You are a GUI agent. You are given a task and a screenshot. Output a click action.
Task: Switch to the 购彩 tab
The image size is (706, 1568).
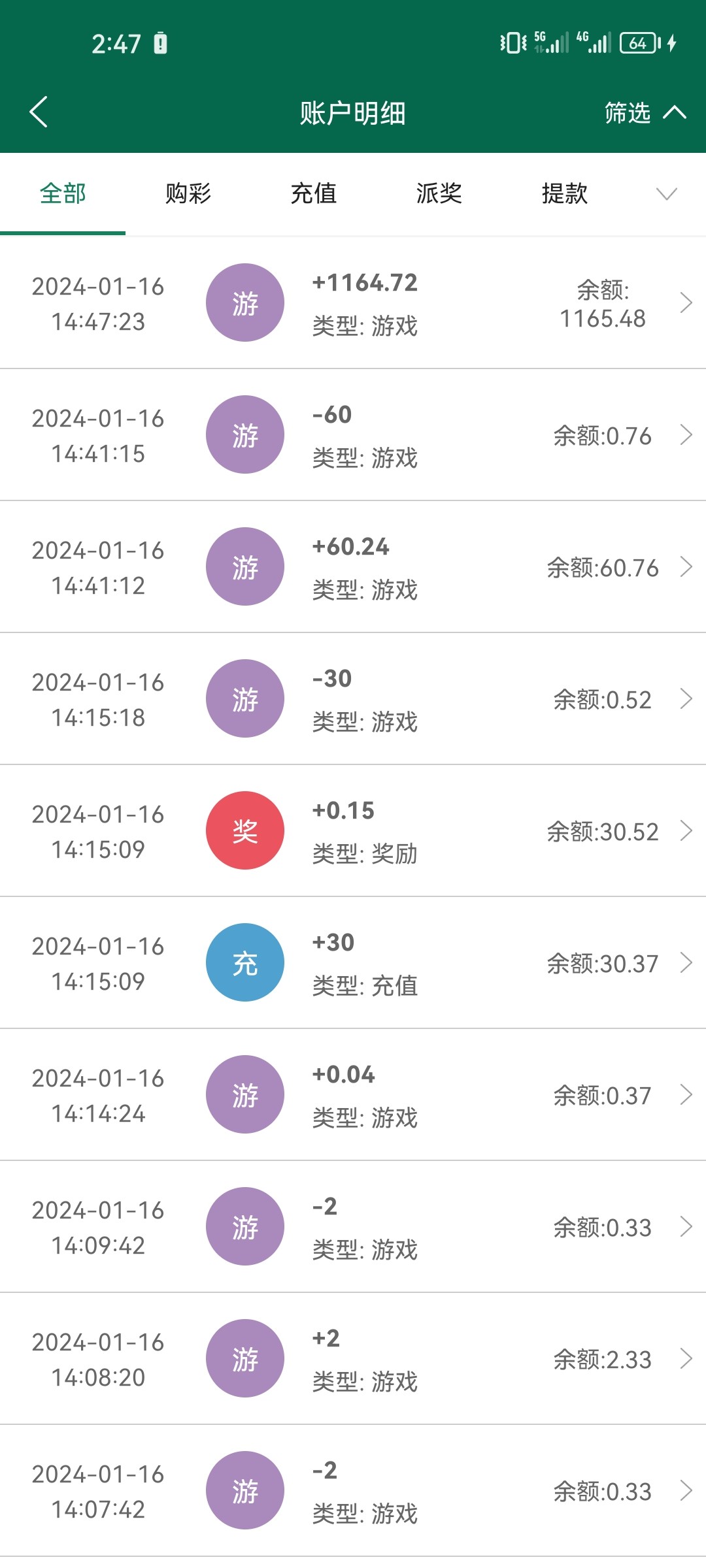click(187, 193)
